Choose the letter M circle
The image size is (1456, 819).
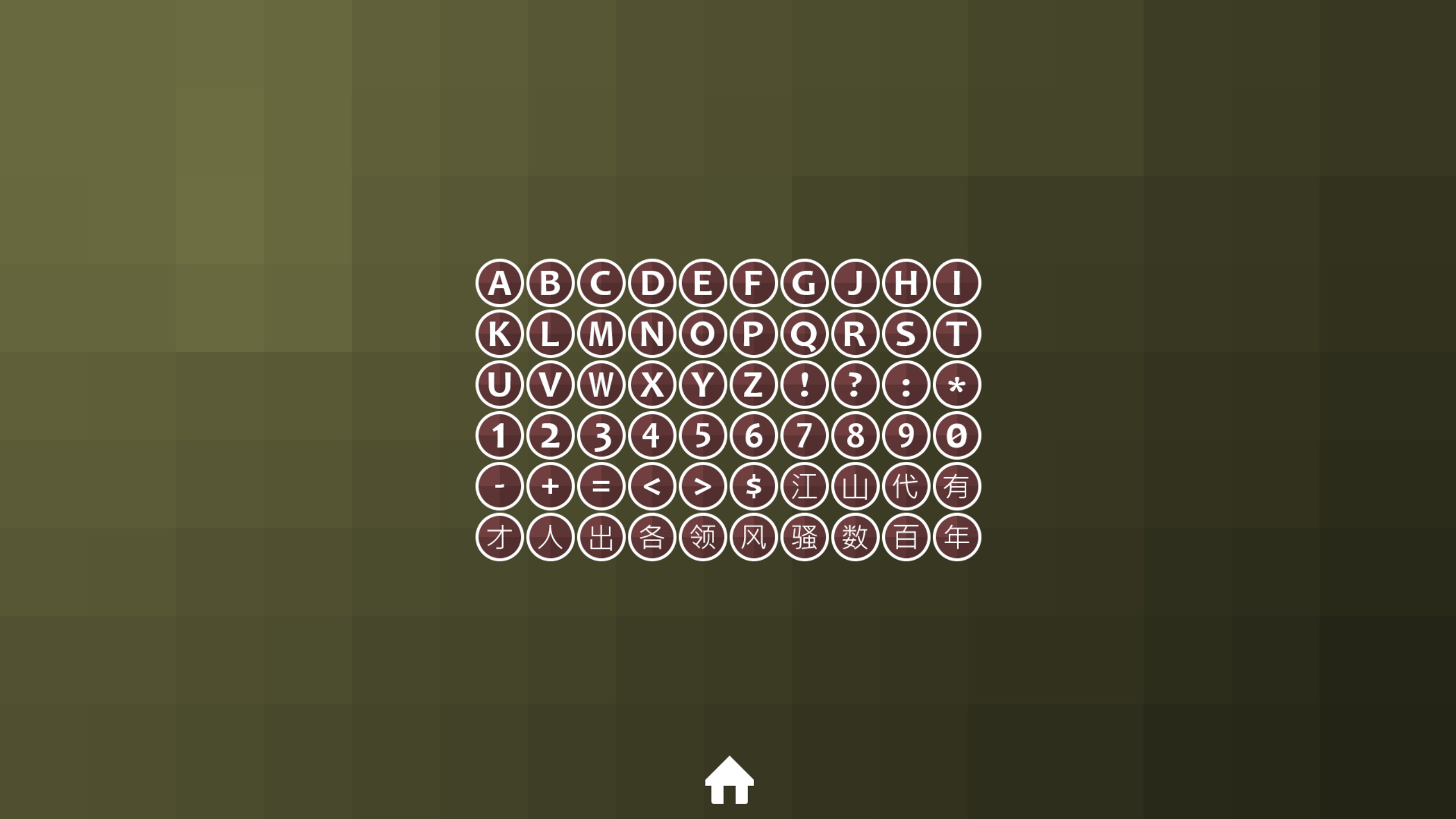point(601,334)
